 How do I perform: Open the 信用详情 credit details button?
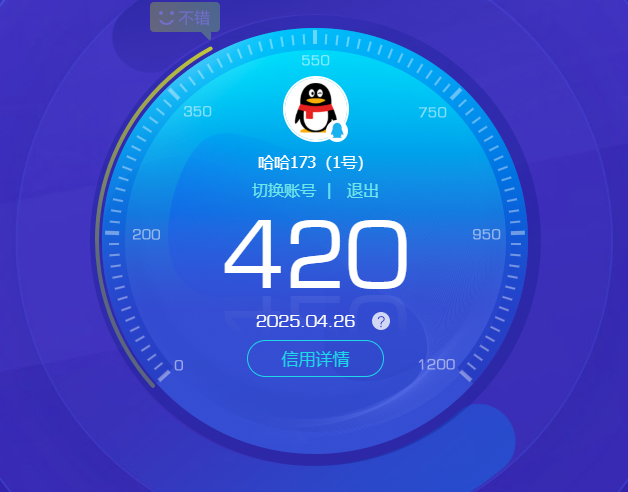[x=315, y=359]
